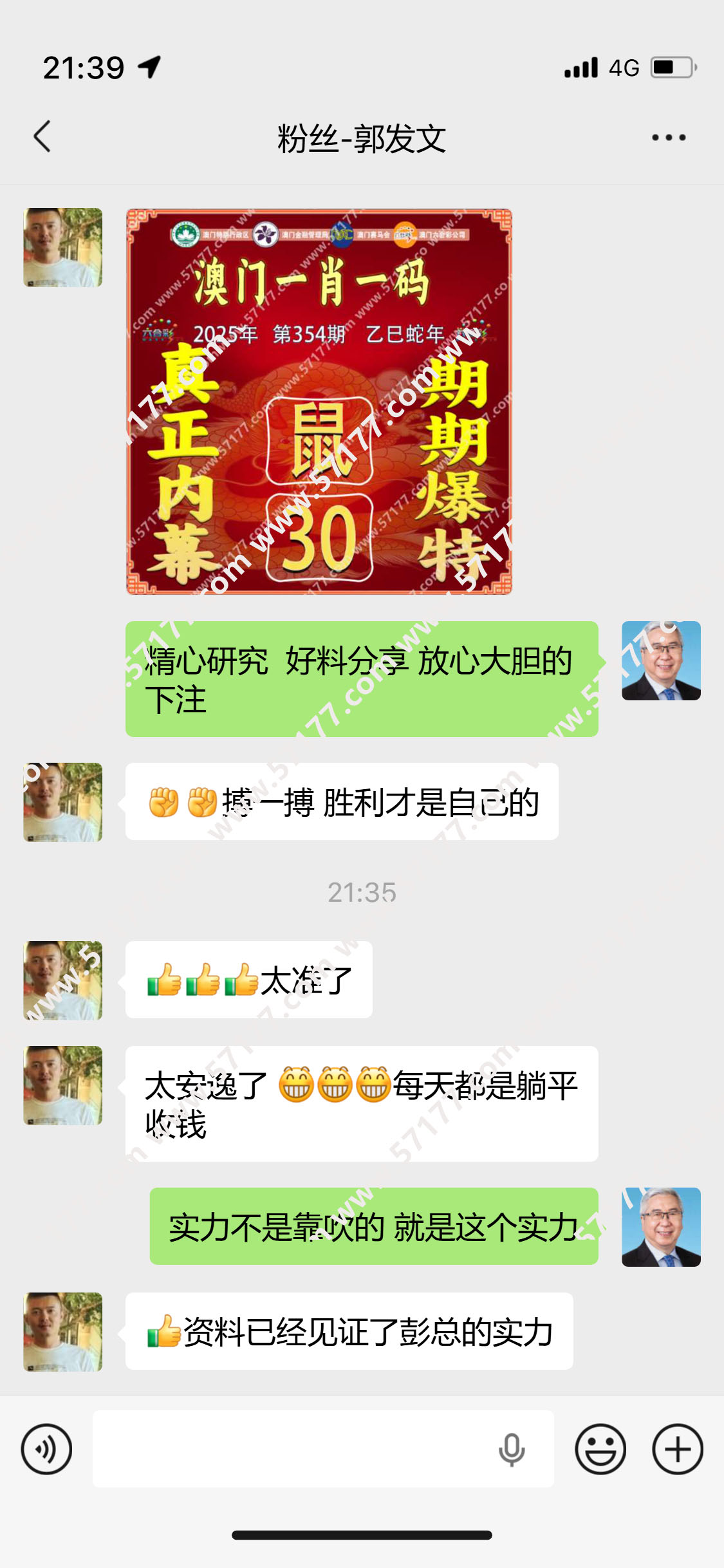
Task: Open the emoji sticker panel
Action: pyautogui.click(x=600, y=1449)
